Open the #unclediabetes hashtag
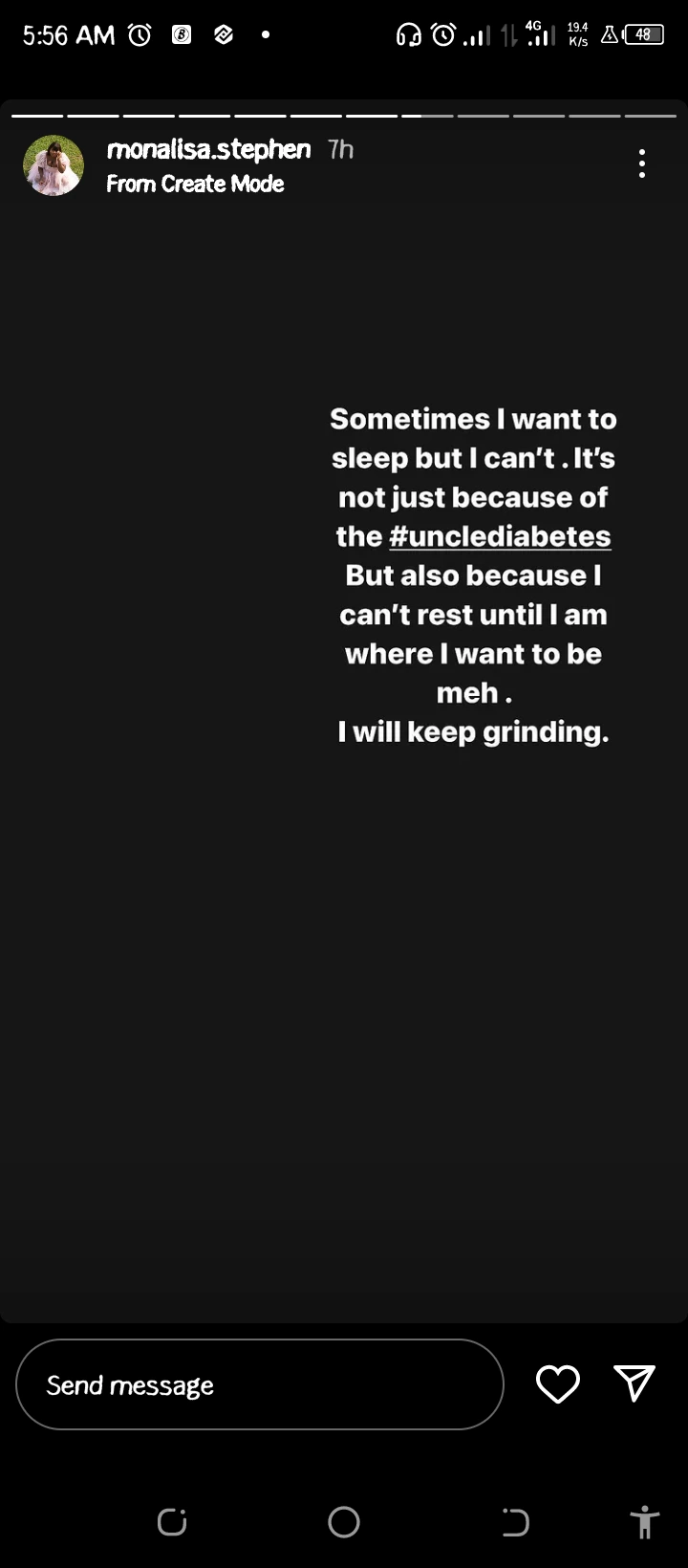This screenshot has height=1568, width=688. pyautogui.click(x=500, y=536)
